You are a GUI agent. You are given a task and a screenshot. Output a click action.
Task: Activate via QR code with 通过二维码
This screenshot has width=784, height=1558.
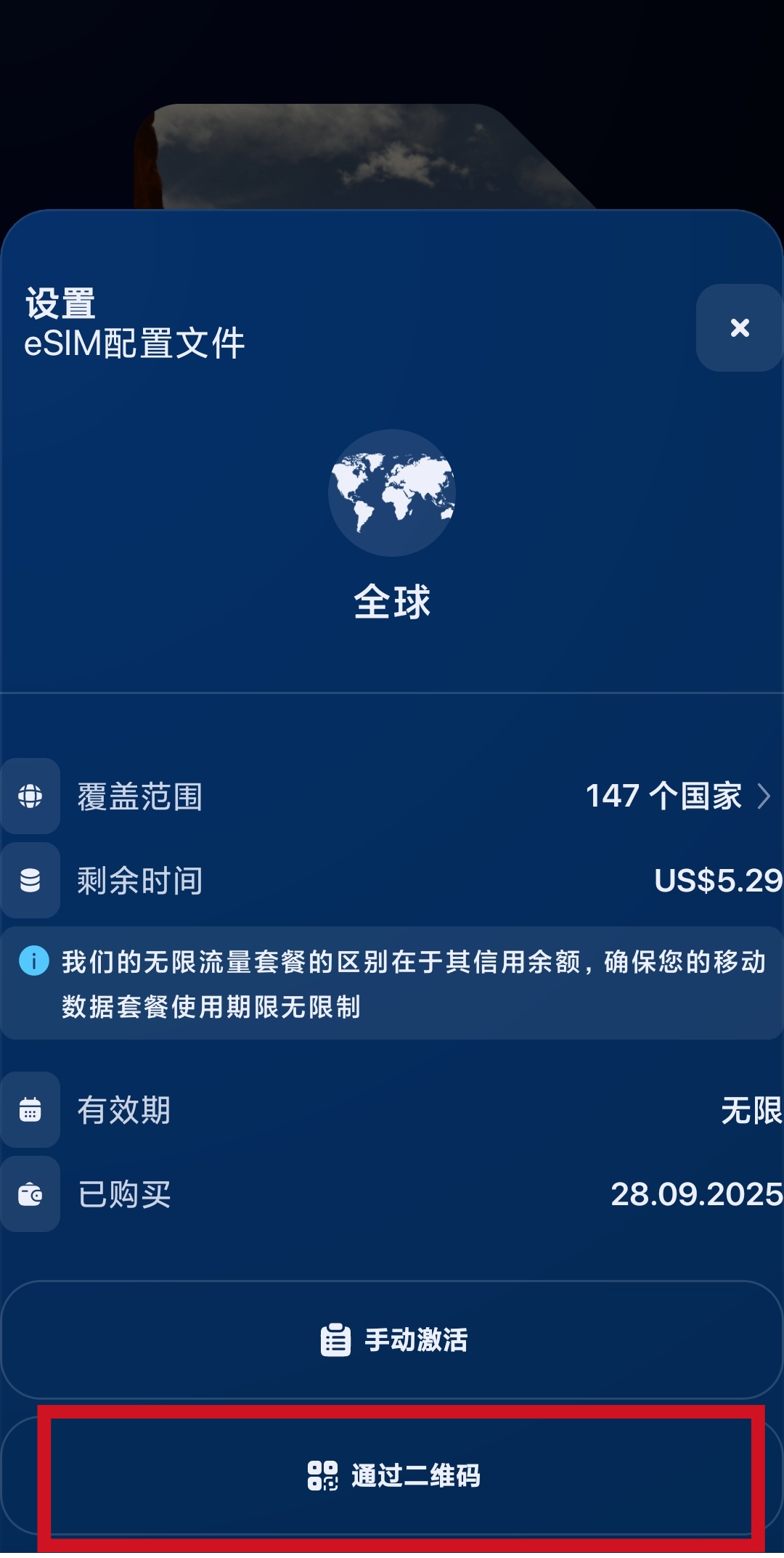[393, 1475]
